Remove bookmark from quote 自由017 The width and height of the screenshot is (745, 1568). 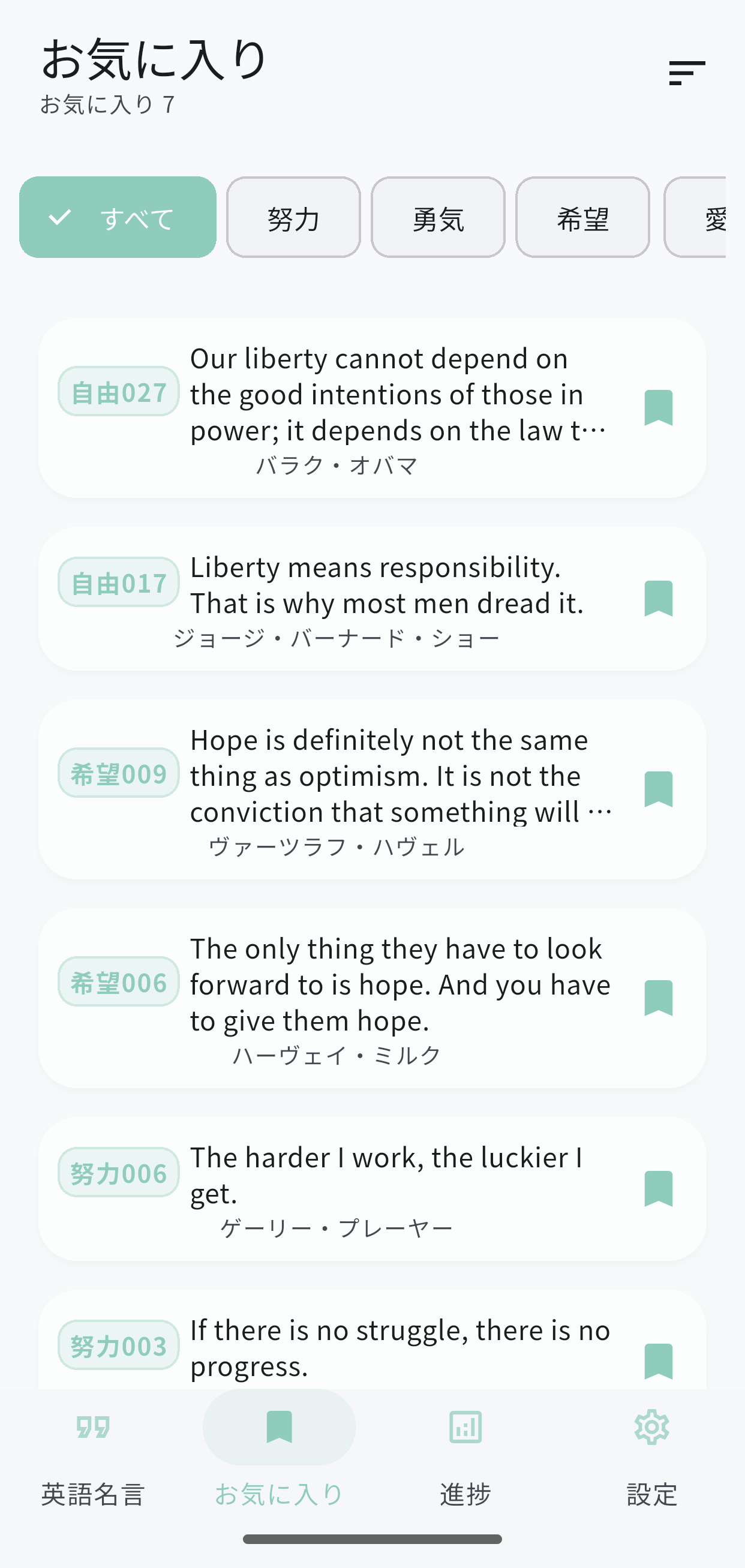(x=658, y=599)
